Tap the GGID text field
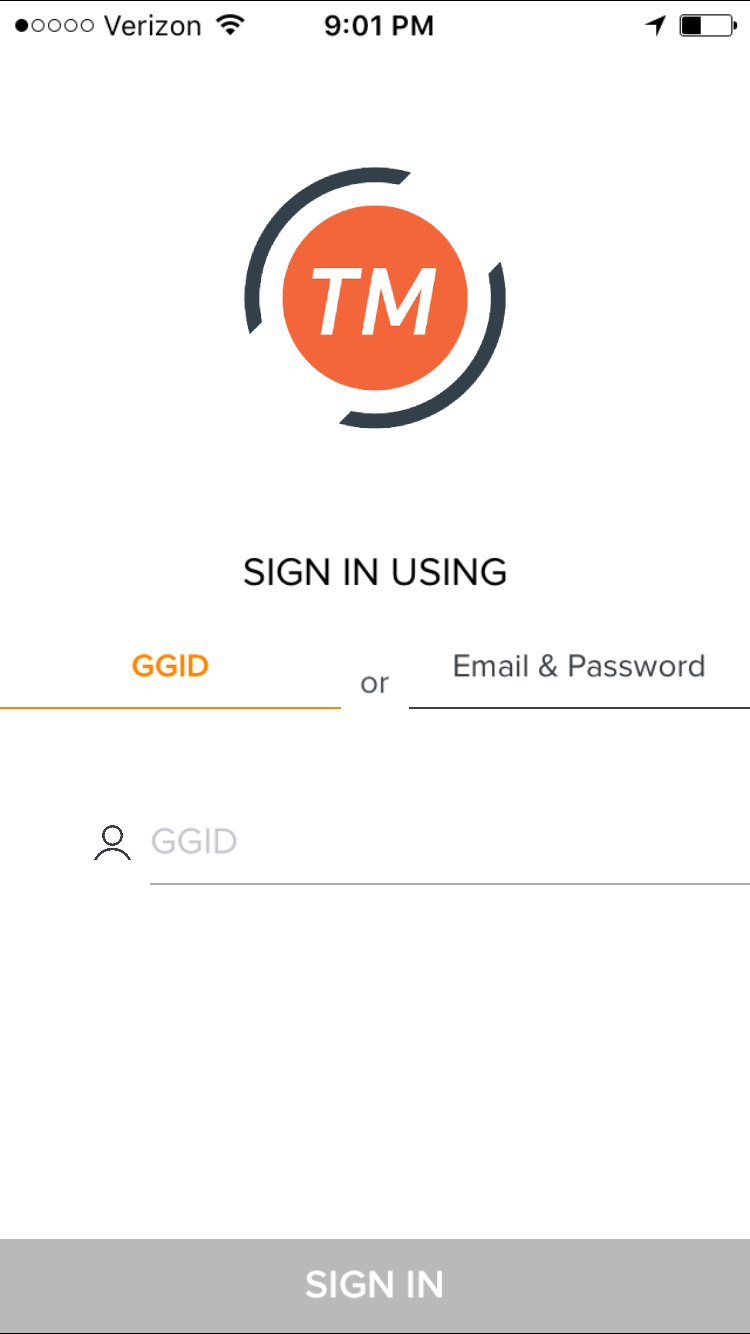The image size is (750, 1334). 449,842
